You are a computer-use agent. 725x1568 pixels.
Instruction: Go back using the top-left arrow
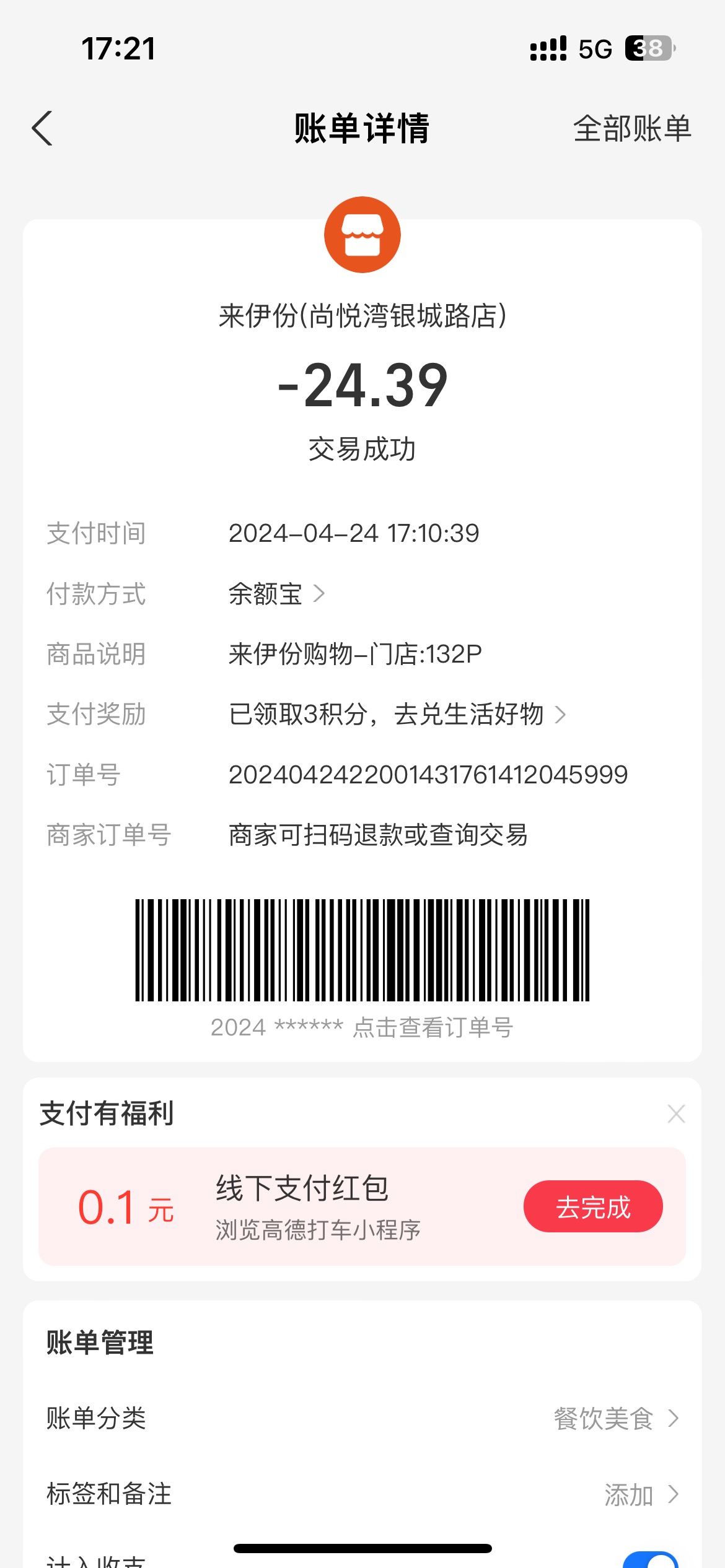click(42, 129)
